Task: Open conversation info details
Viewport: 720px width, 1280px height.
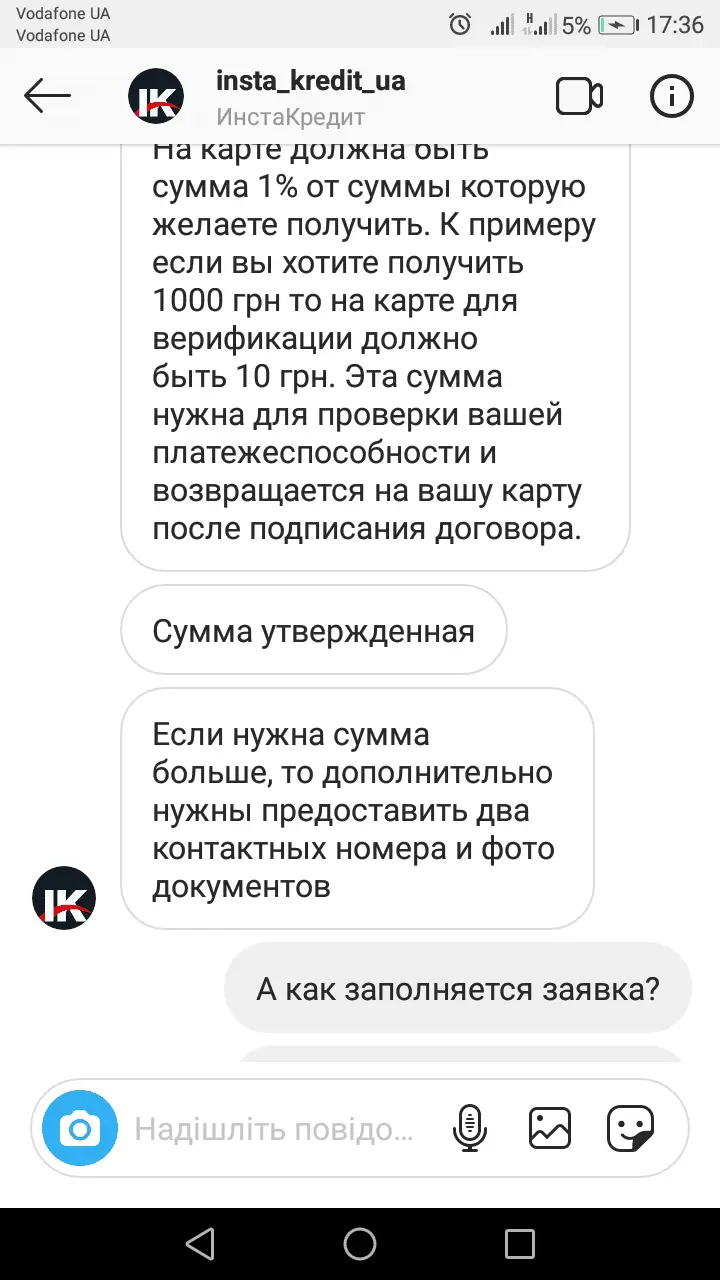Action: pos(672,97)
